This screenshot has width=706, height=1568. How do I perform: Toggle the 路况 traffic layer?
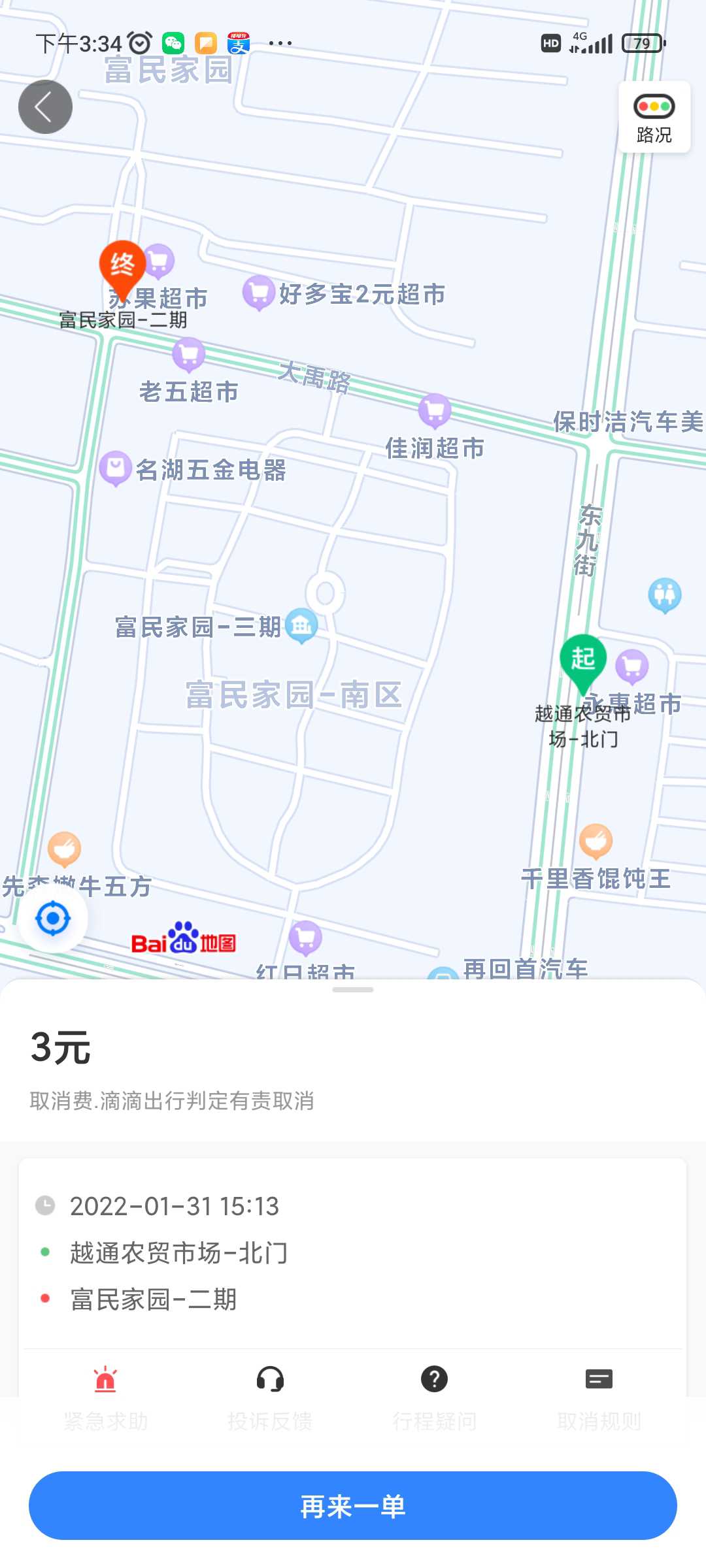[654, 118]
